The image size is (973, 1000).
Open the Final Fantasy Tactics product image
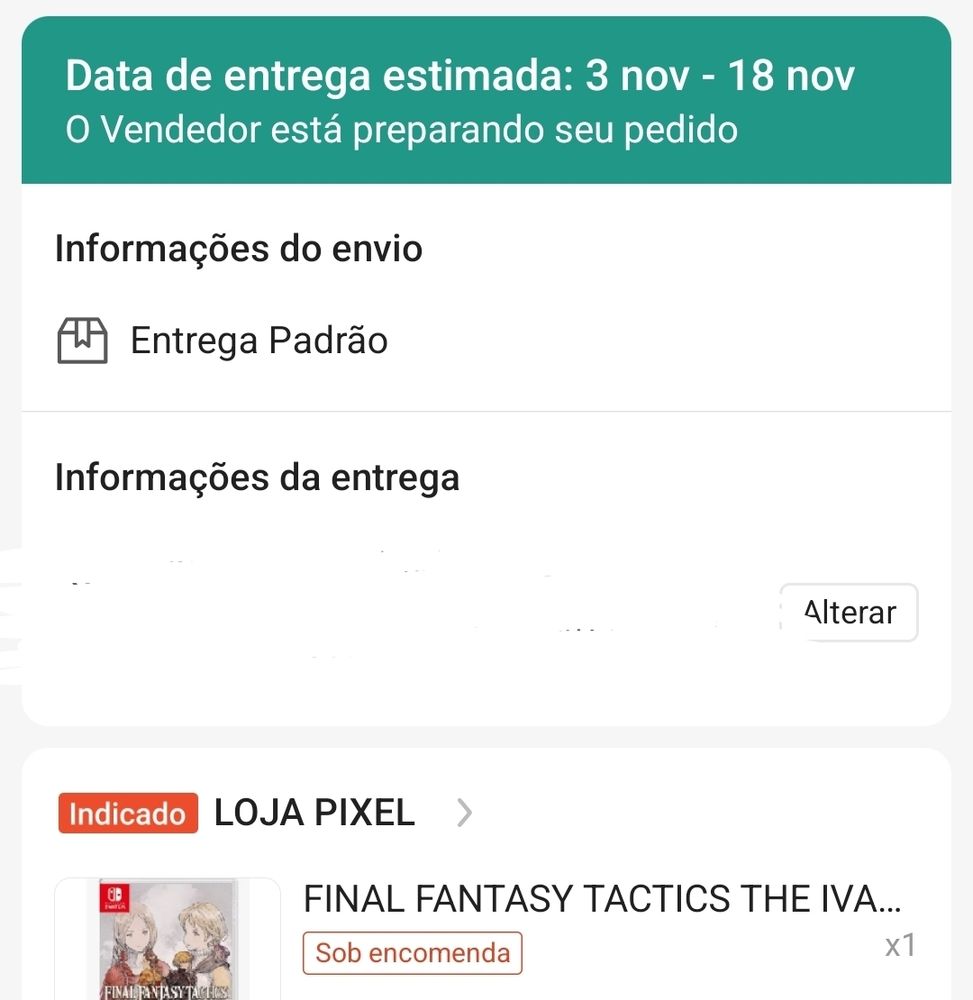pos(168,938)
